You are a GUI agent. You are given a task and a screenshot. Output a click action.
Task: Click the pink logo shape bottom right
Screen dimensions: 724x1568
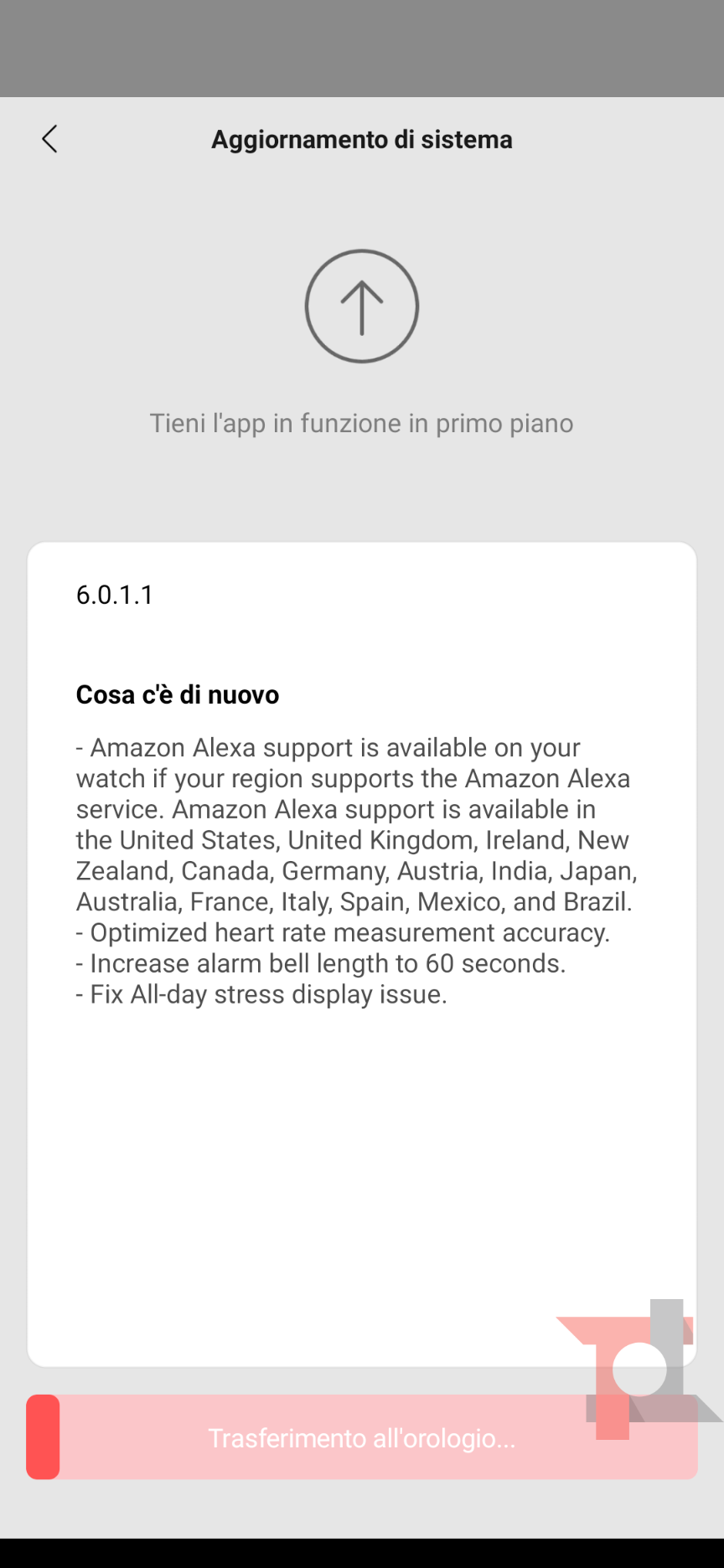[x=612, y=1382]
